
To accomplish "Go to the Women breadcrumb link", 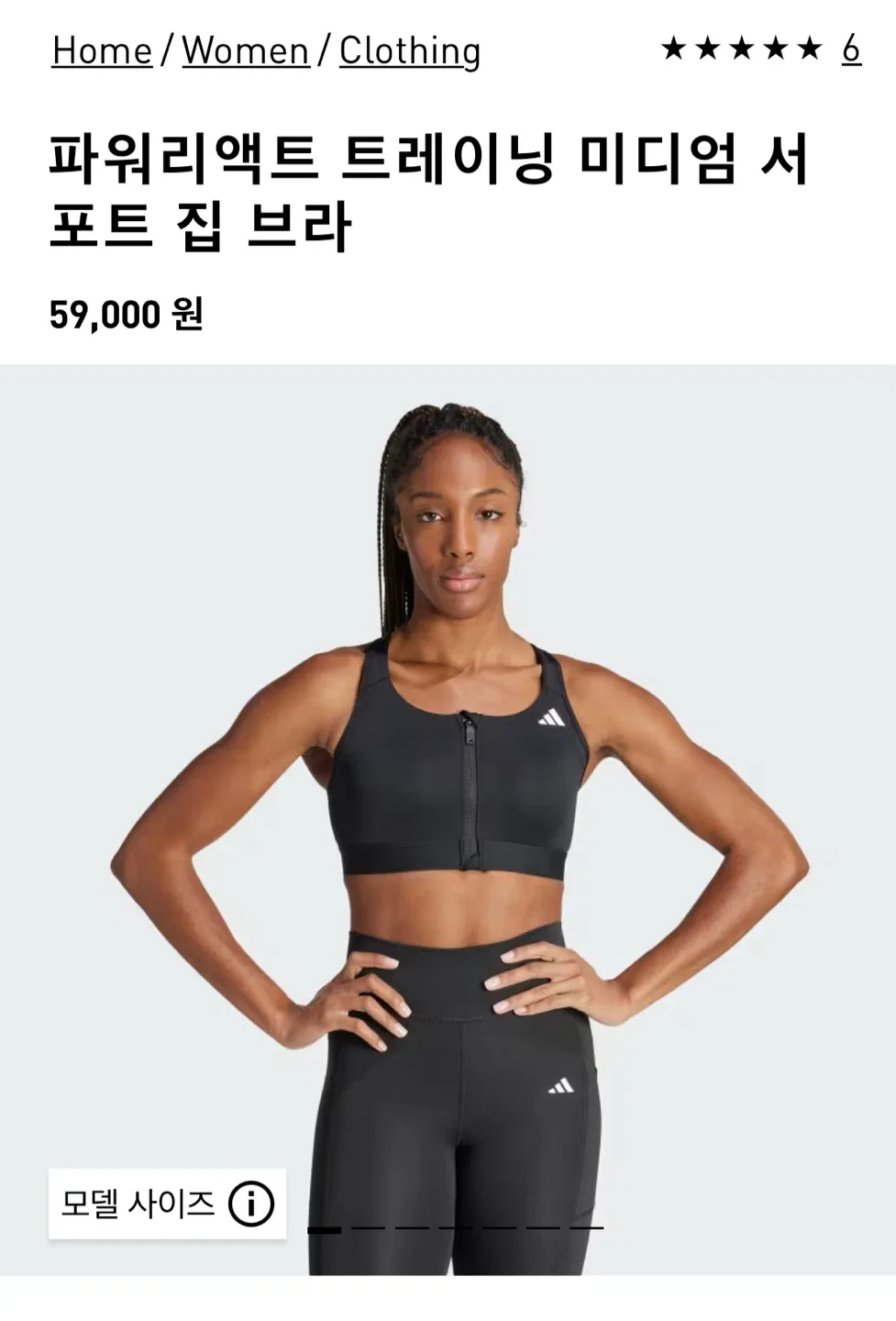I will (x=245, y=50).
